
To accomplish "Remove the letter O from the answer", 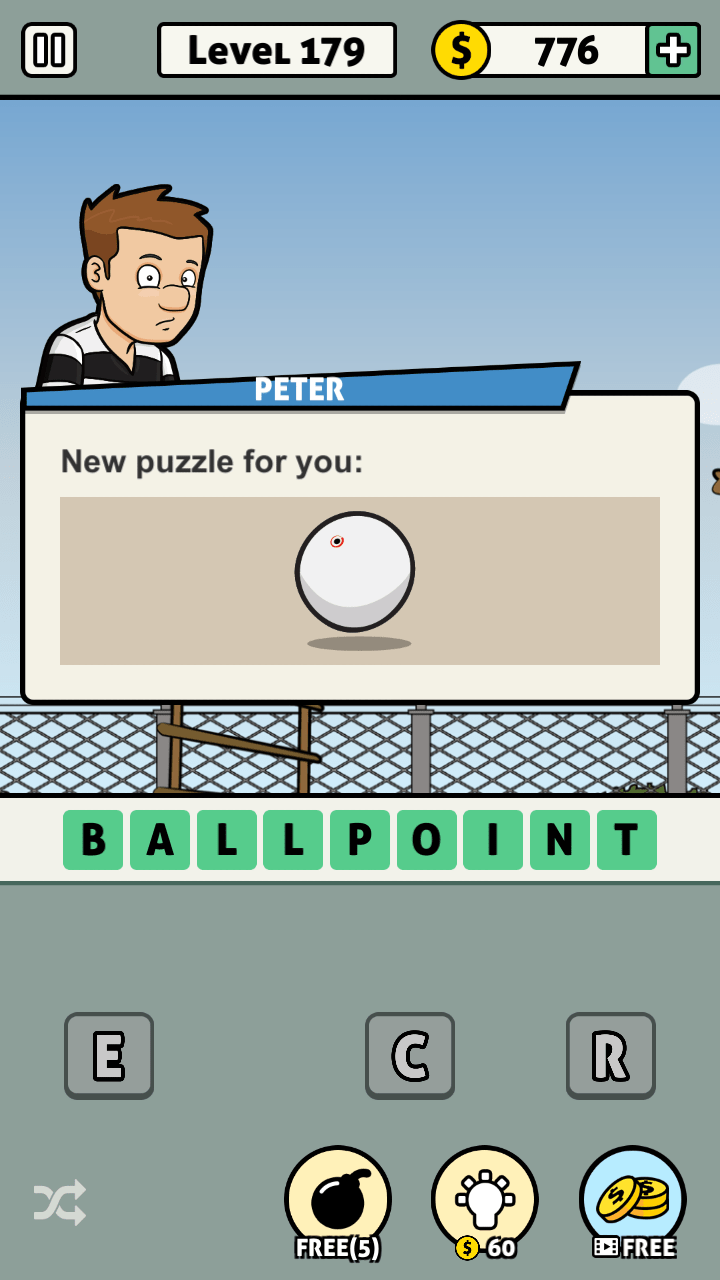I will pos(427,840).
